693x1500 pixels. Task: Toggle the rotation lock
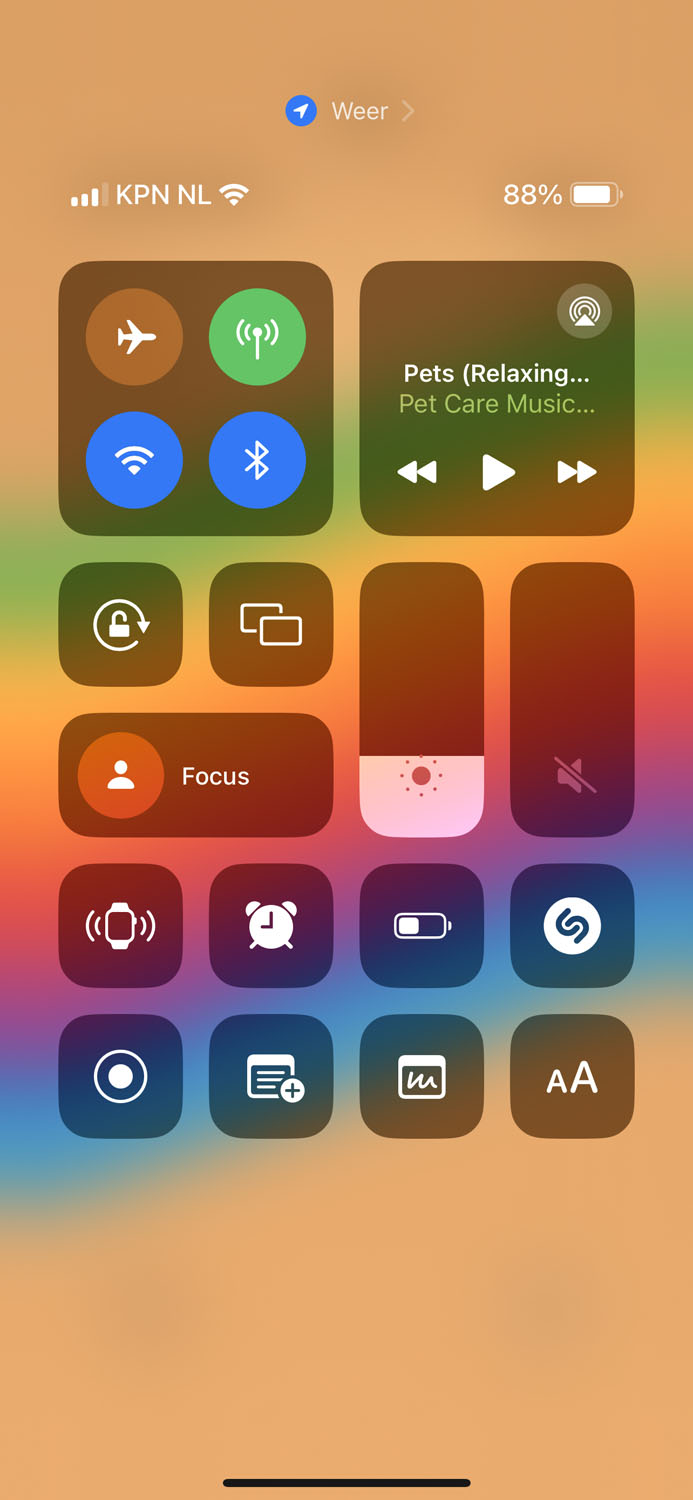(121, 624)
